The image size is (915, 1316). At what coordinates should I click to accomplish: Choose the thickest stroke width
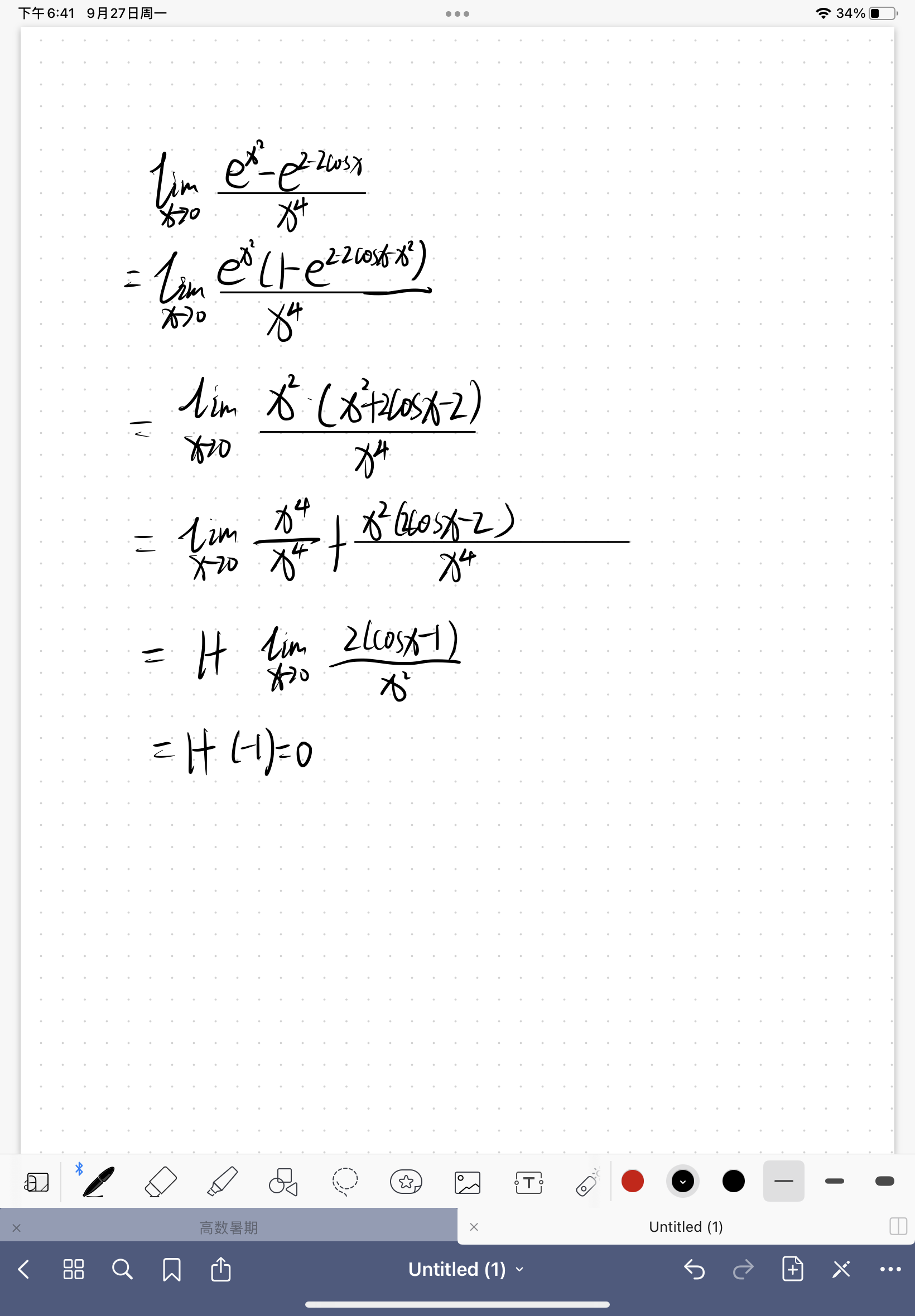pos(885,1181)
